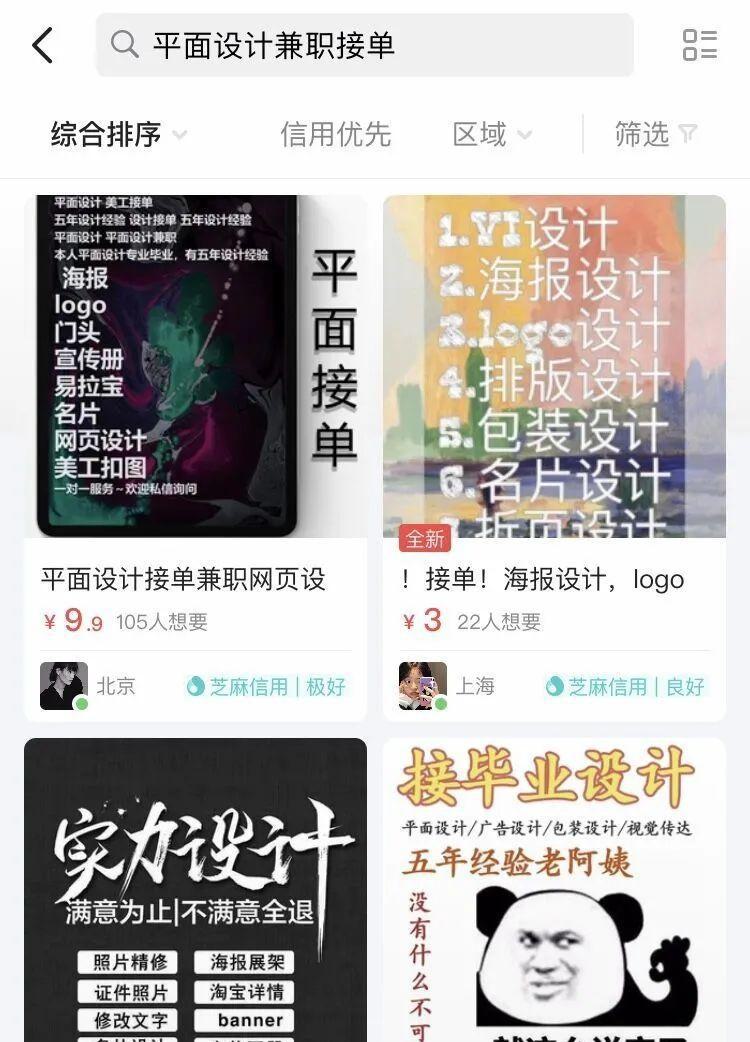Viewport: 750px width, 1042px height.
Task: Open the 筛选 filter panel
Action: (655, 134)
